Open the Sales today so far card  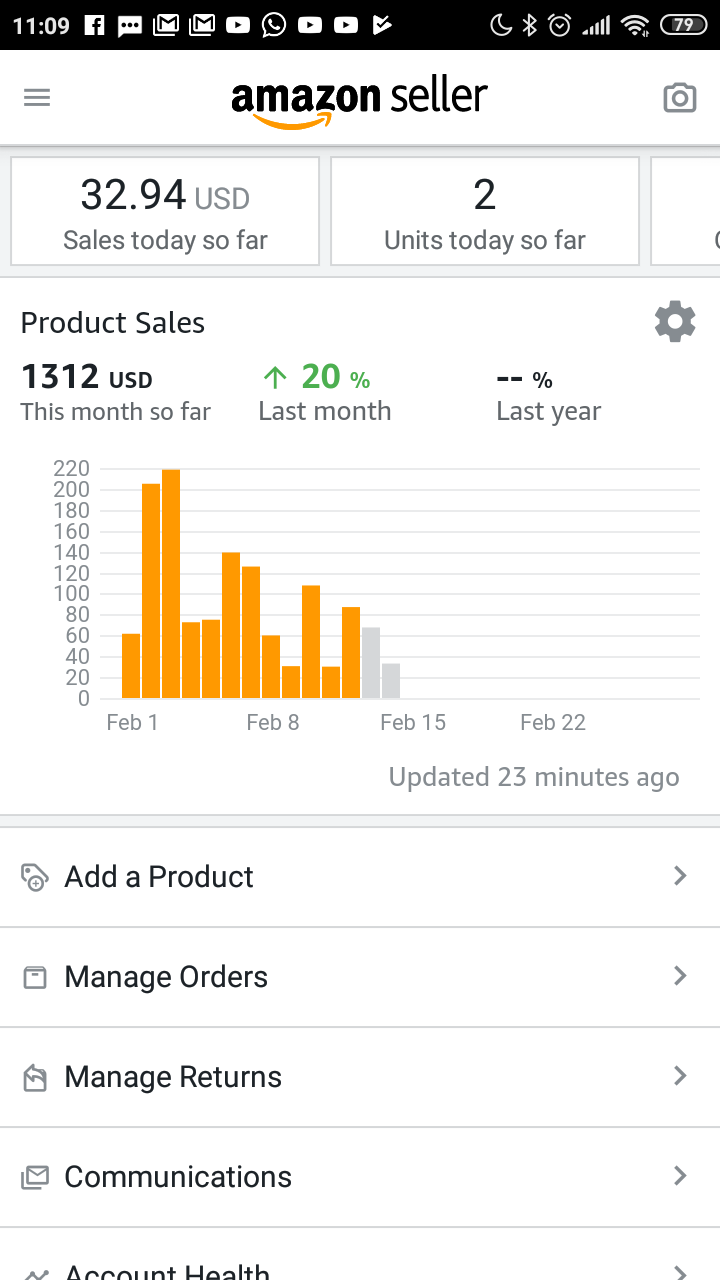[165, 211]
